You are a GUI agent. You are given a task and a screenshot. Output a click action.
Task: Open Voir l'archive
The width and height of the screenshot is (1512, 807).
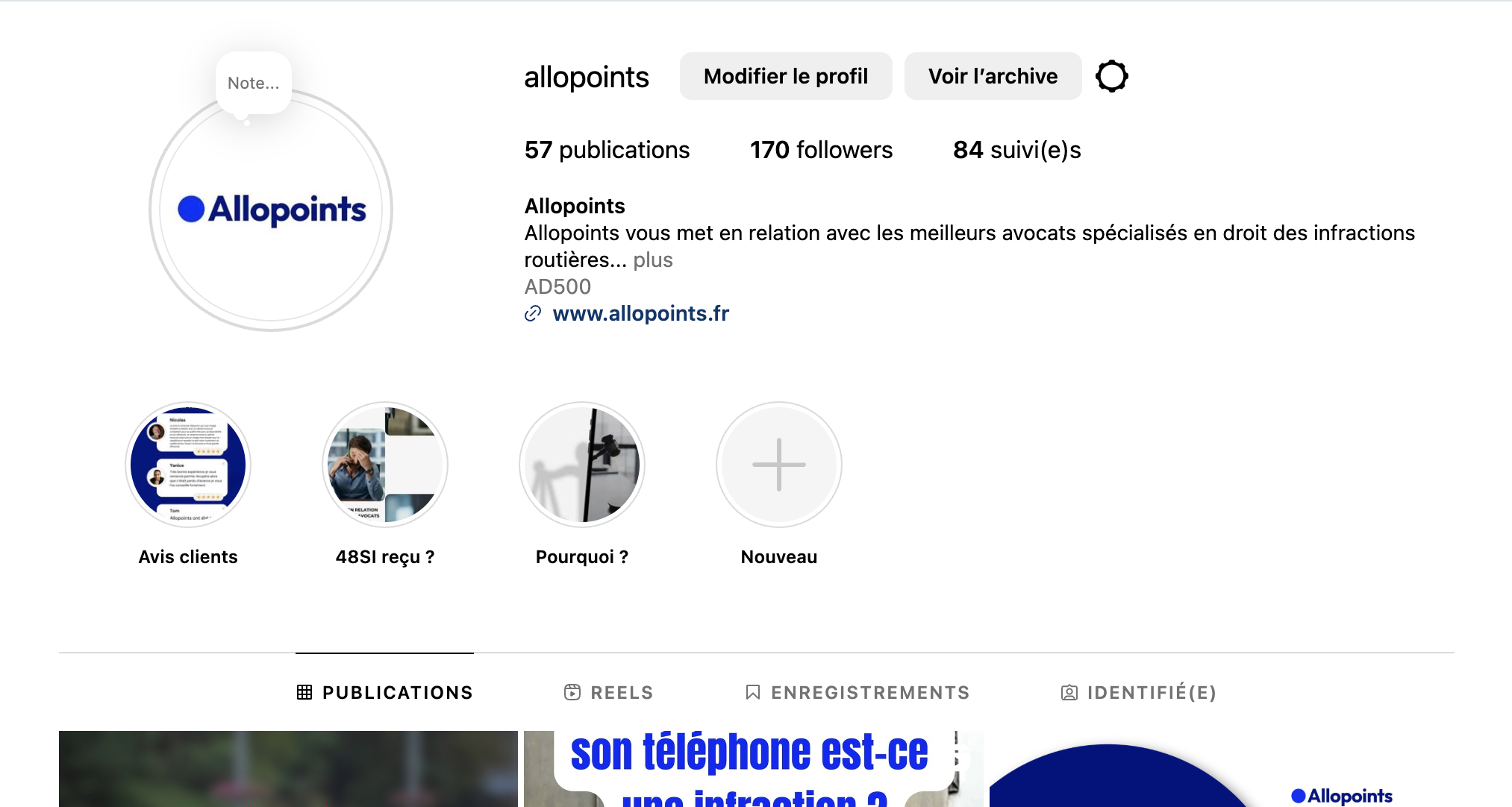992,76
